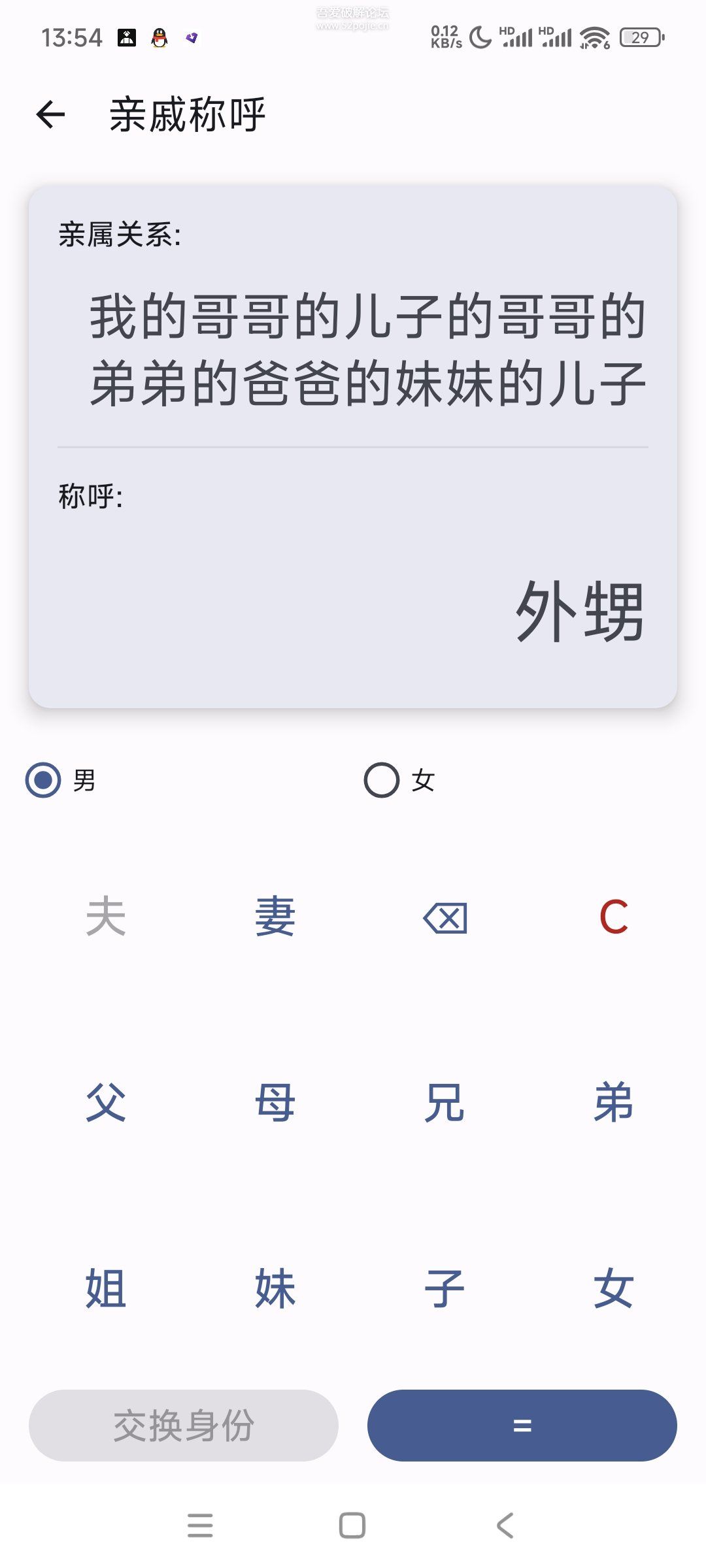Go to the system home screen
Image resolution: width=706 pixels, height=1568 pixels.
352,1526
